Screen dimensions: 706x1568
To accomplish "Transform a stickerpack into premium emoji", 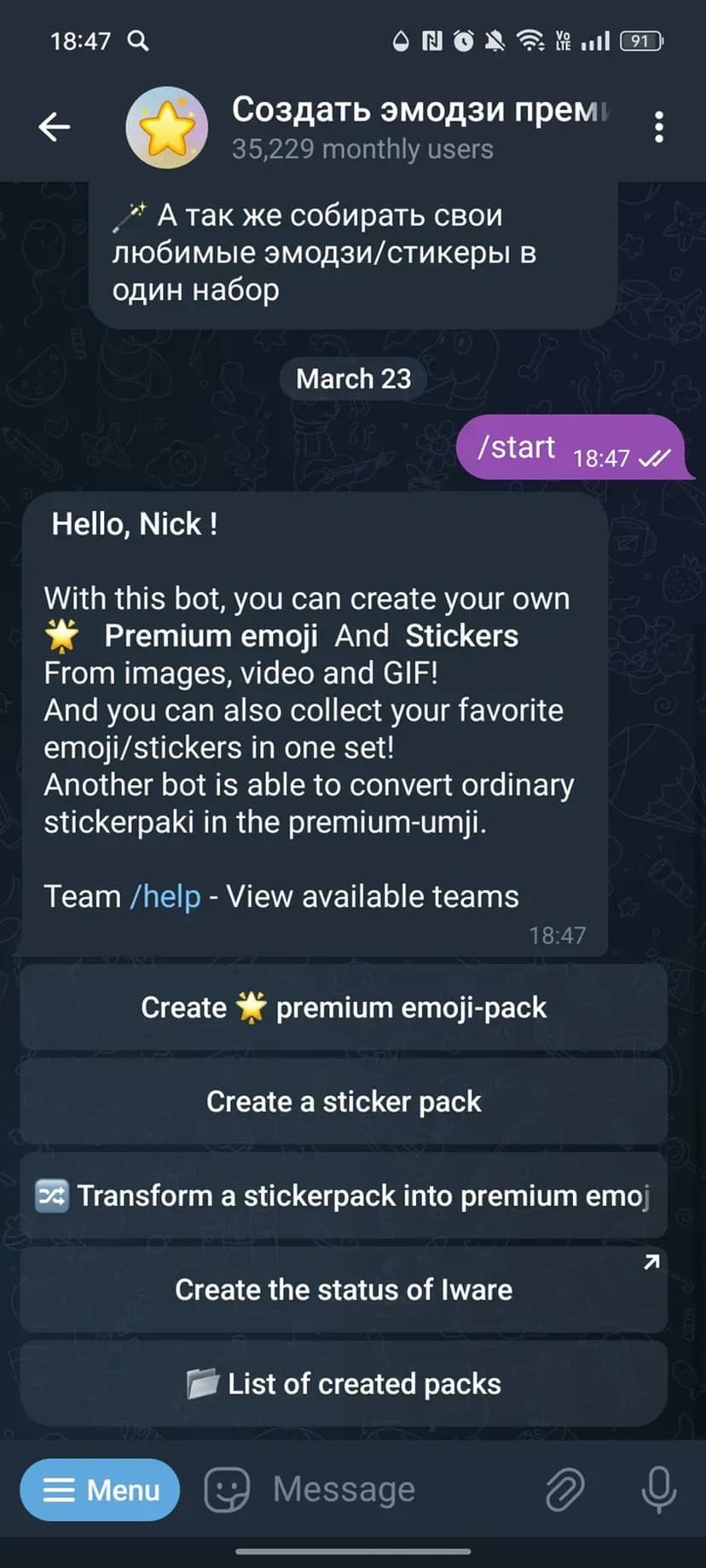I will click(x=344, y=1196).
